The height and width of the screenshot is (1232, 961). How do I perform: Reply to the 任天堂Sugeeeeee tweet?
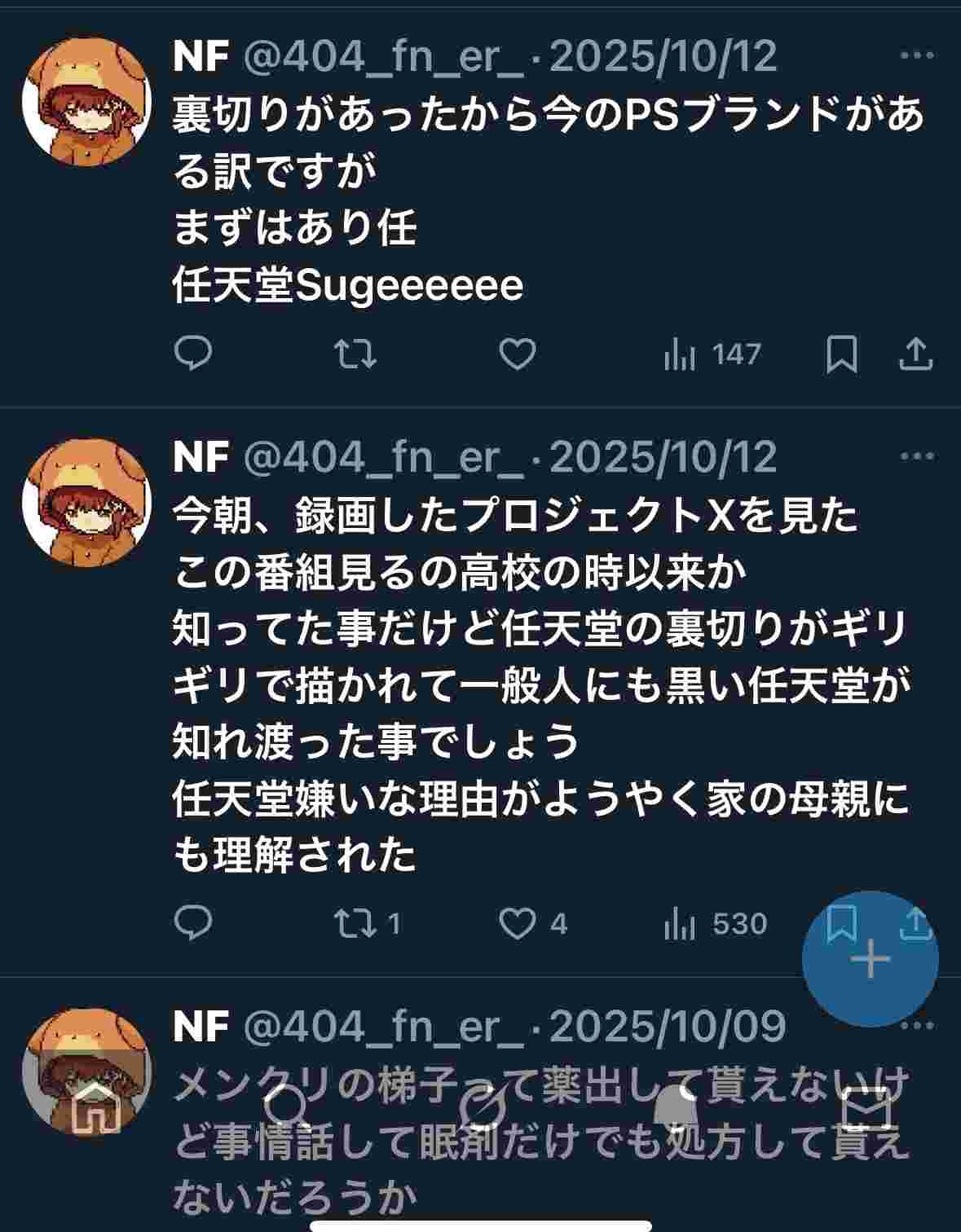coord(193,354)
